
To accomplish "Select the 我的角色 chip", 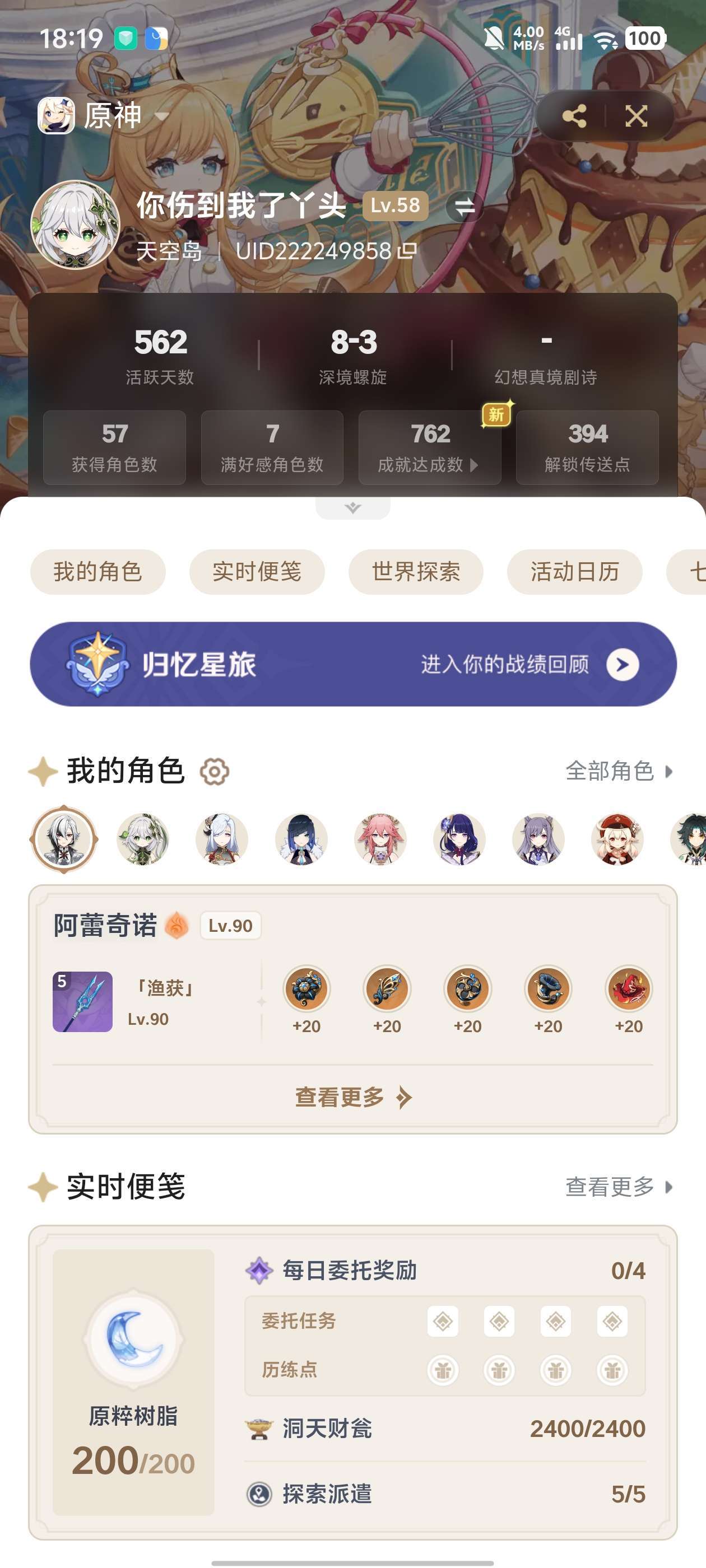I will click(98, 572).
